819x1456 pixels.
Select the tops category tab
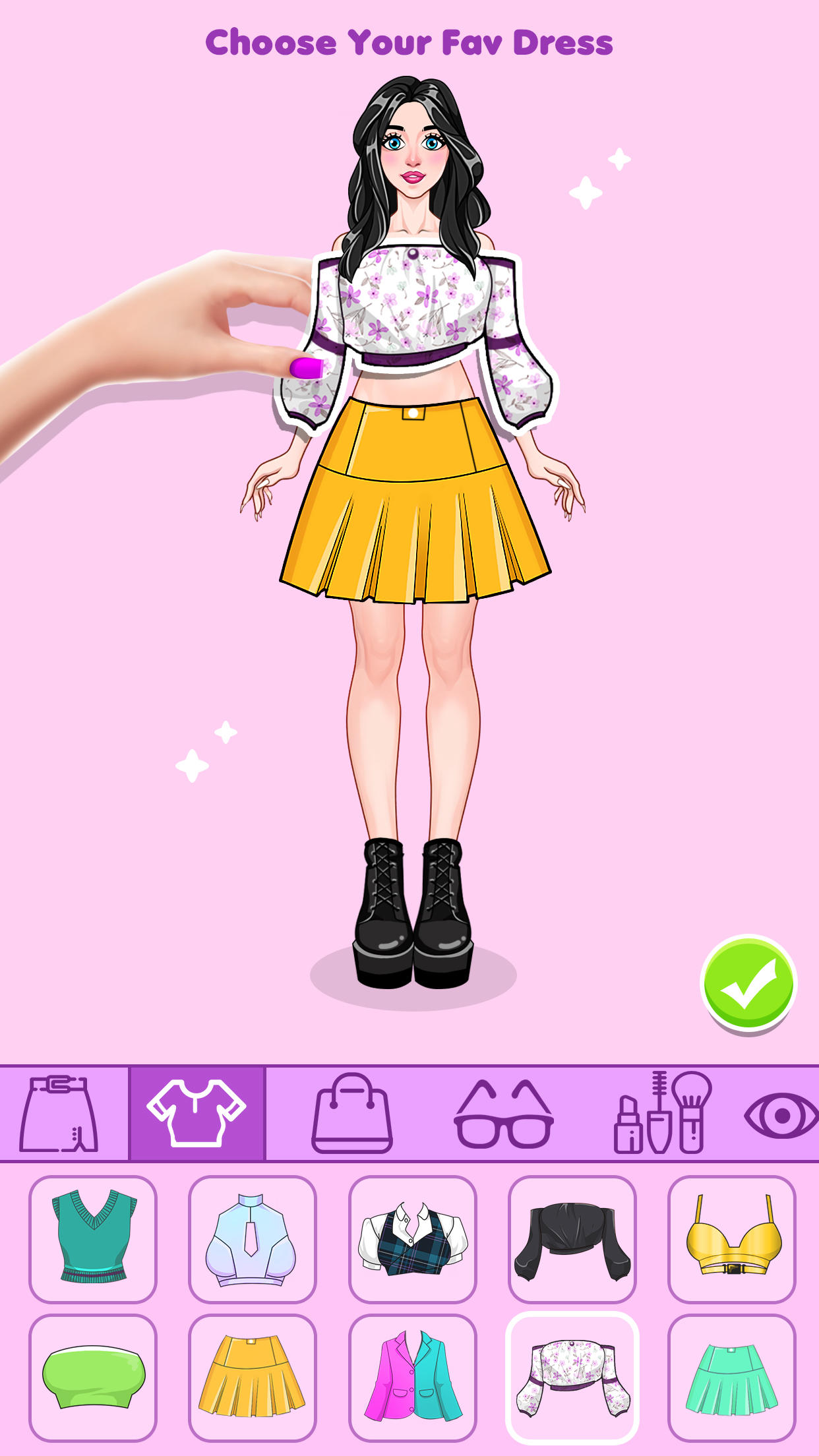tap(197, 1114)
